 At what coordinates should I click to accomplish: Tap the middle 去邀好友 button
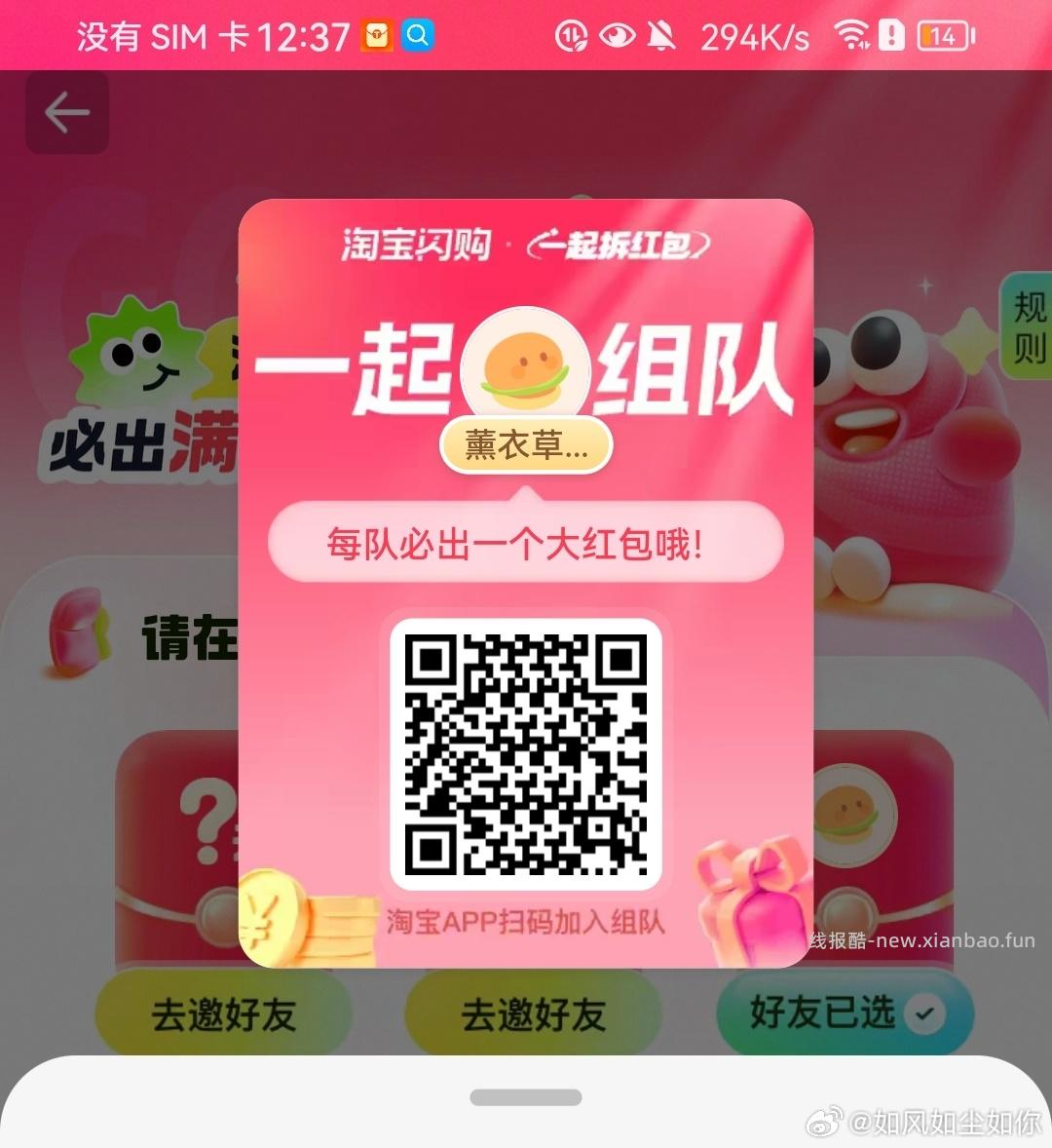point(534,1014)
